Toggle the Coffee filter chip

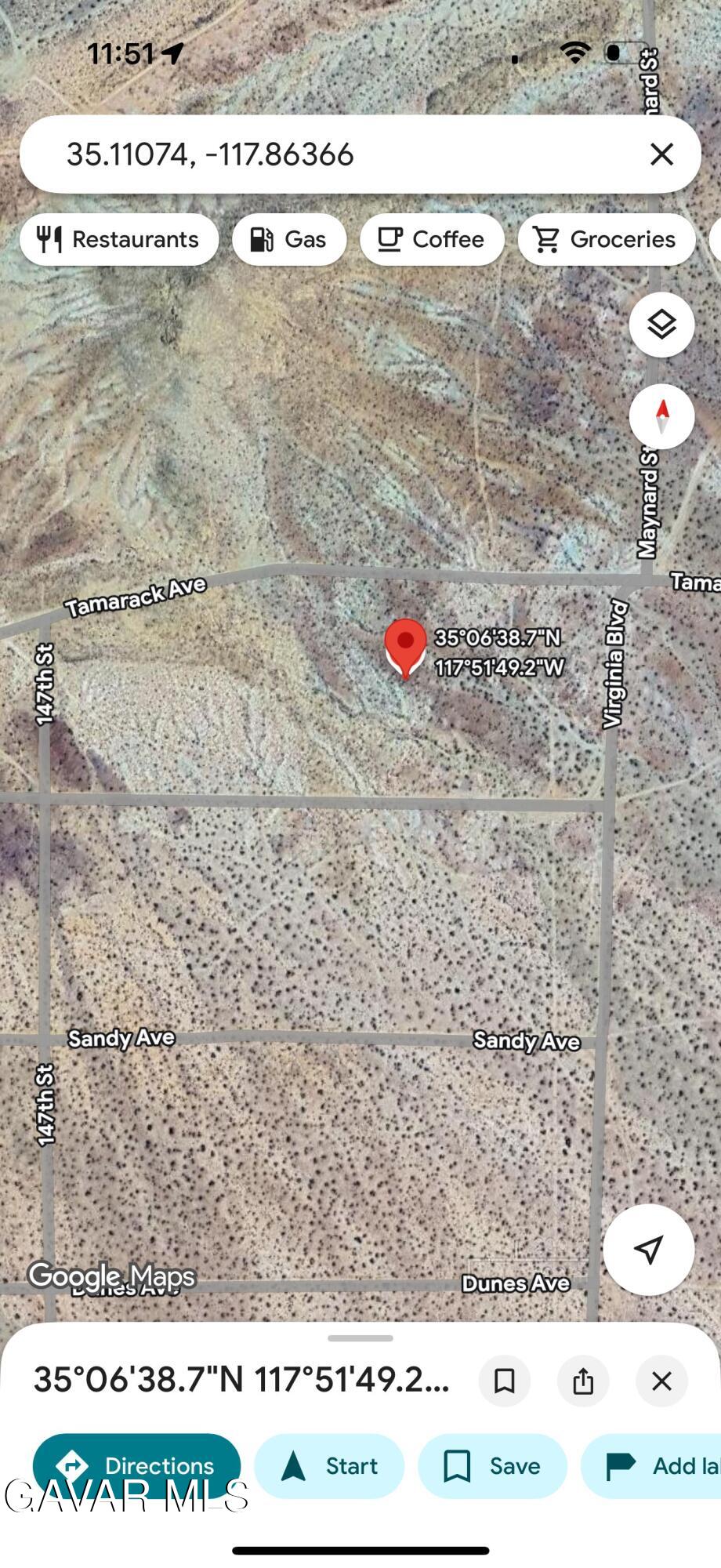pos(432,239)
